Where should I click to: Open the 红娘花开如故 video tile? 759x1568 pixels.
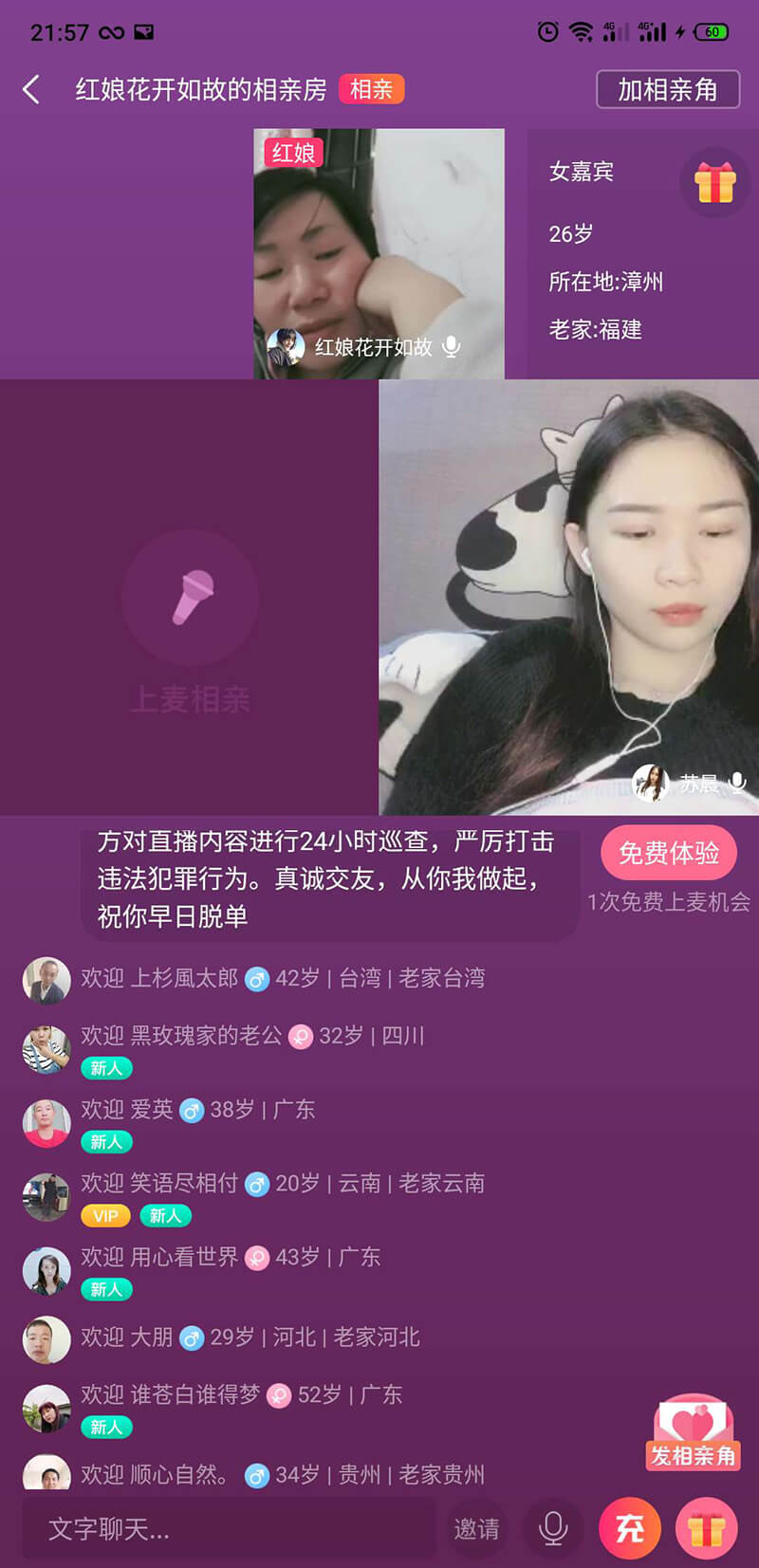(379, 253)
